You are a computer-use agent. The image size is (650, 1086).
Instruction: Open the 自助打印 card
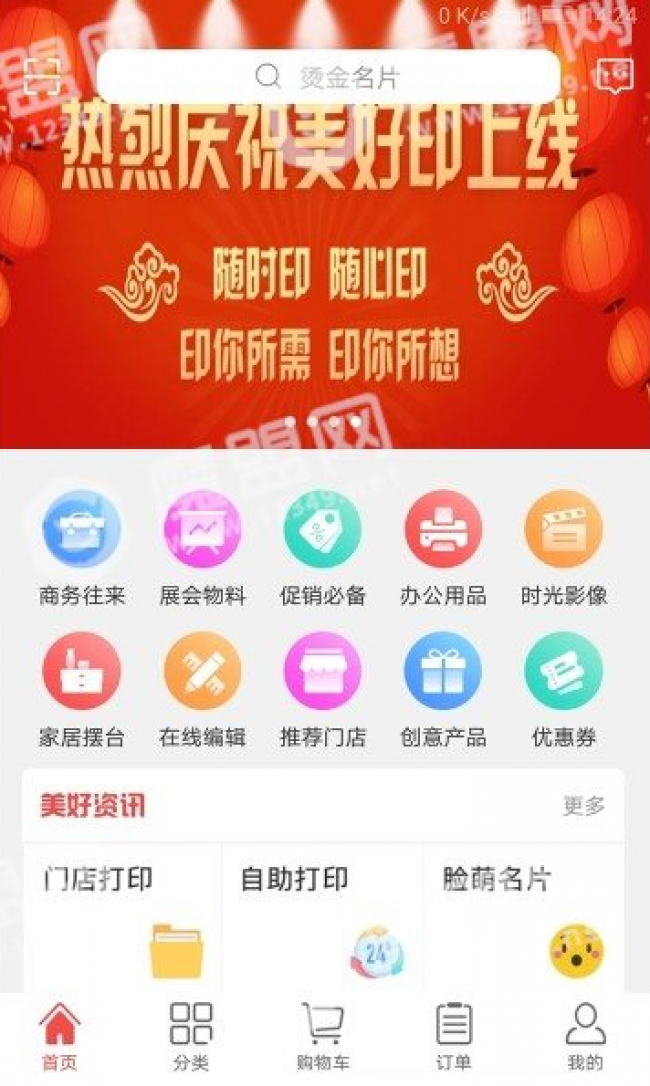coord(322,918)
